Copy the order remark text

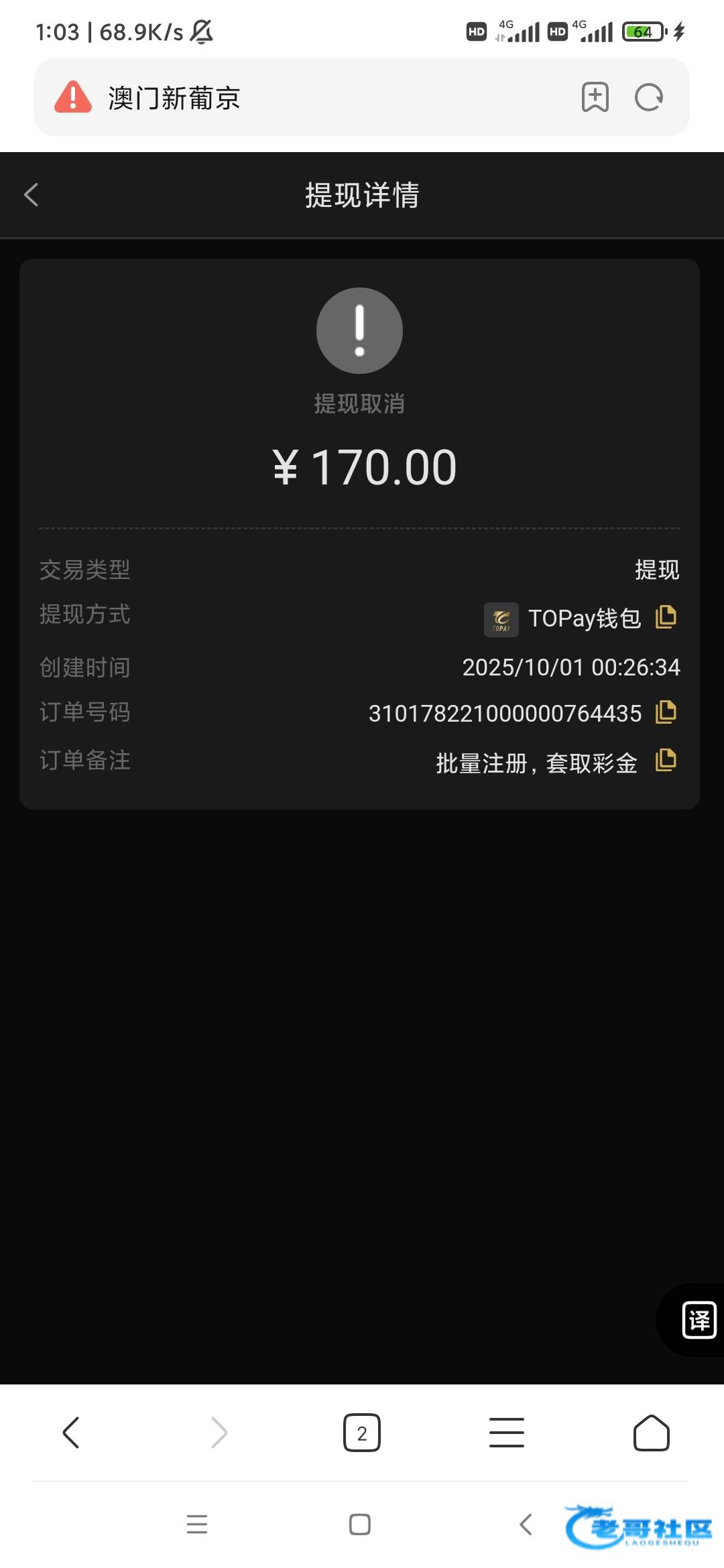(x=666, y=760)
